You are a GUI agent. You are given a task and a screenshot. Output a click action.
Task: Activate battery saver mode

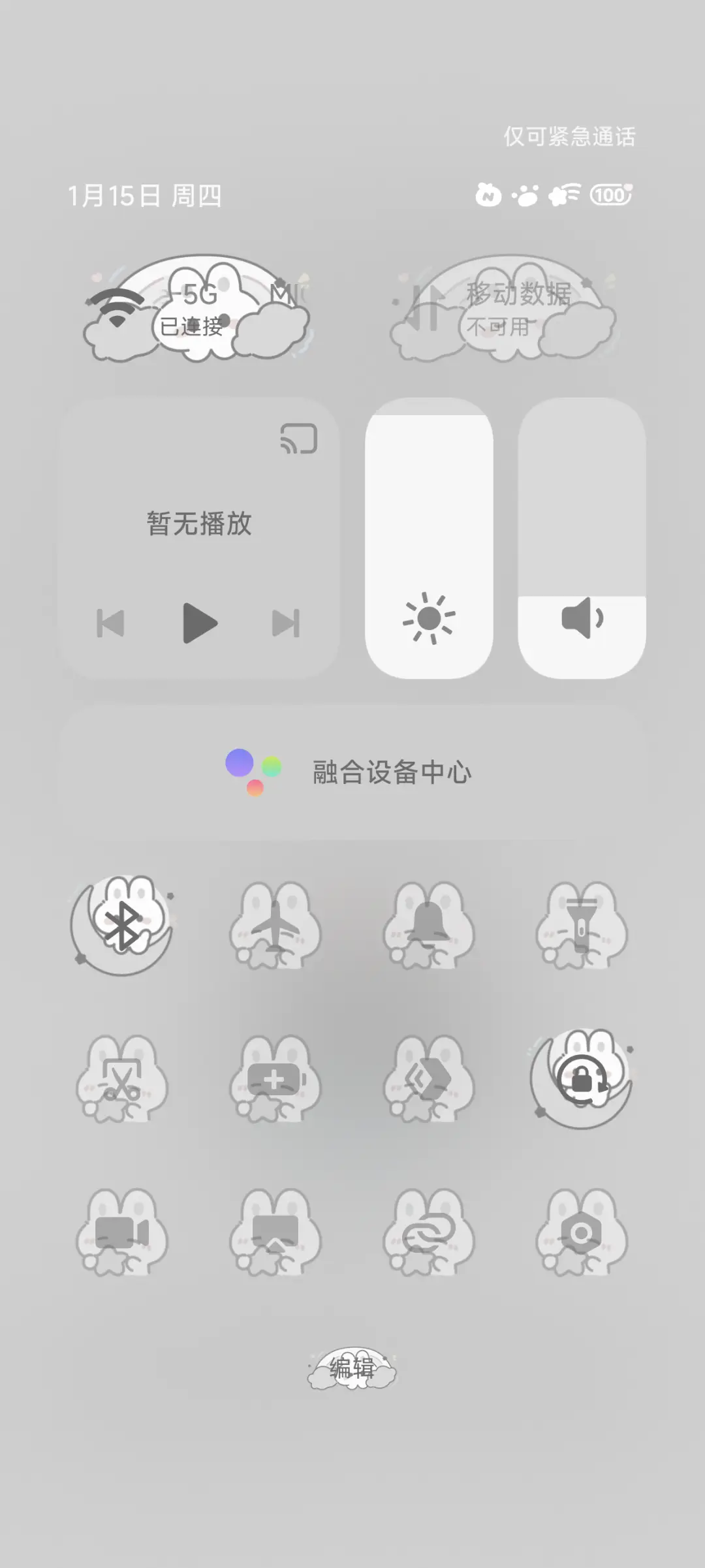(277, 1080)
